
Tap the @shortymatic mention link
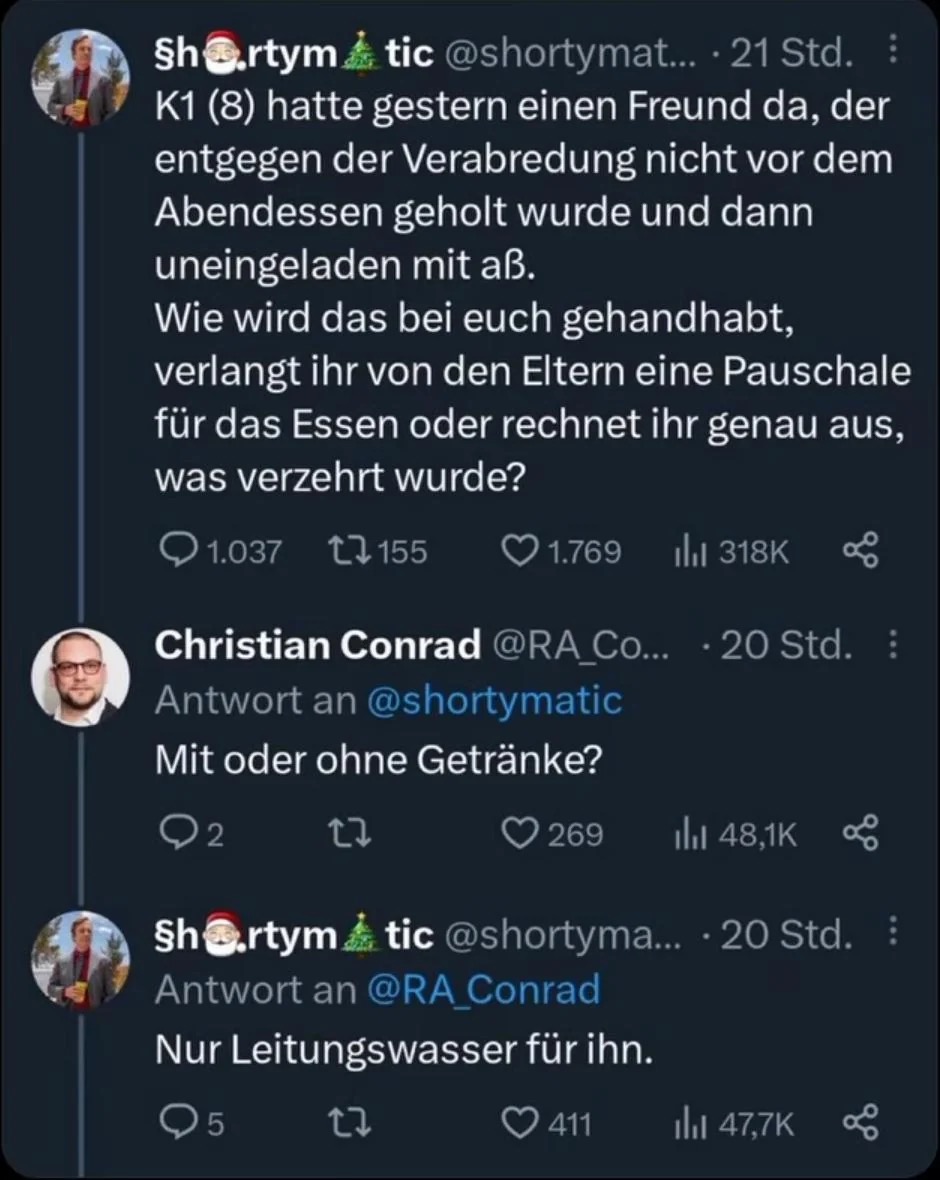(494, 700)
